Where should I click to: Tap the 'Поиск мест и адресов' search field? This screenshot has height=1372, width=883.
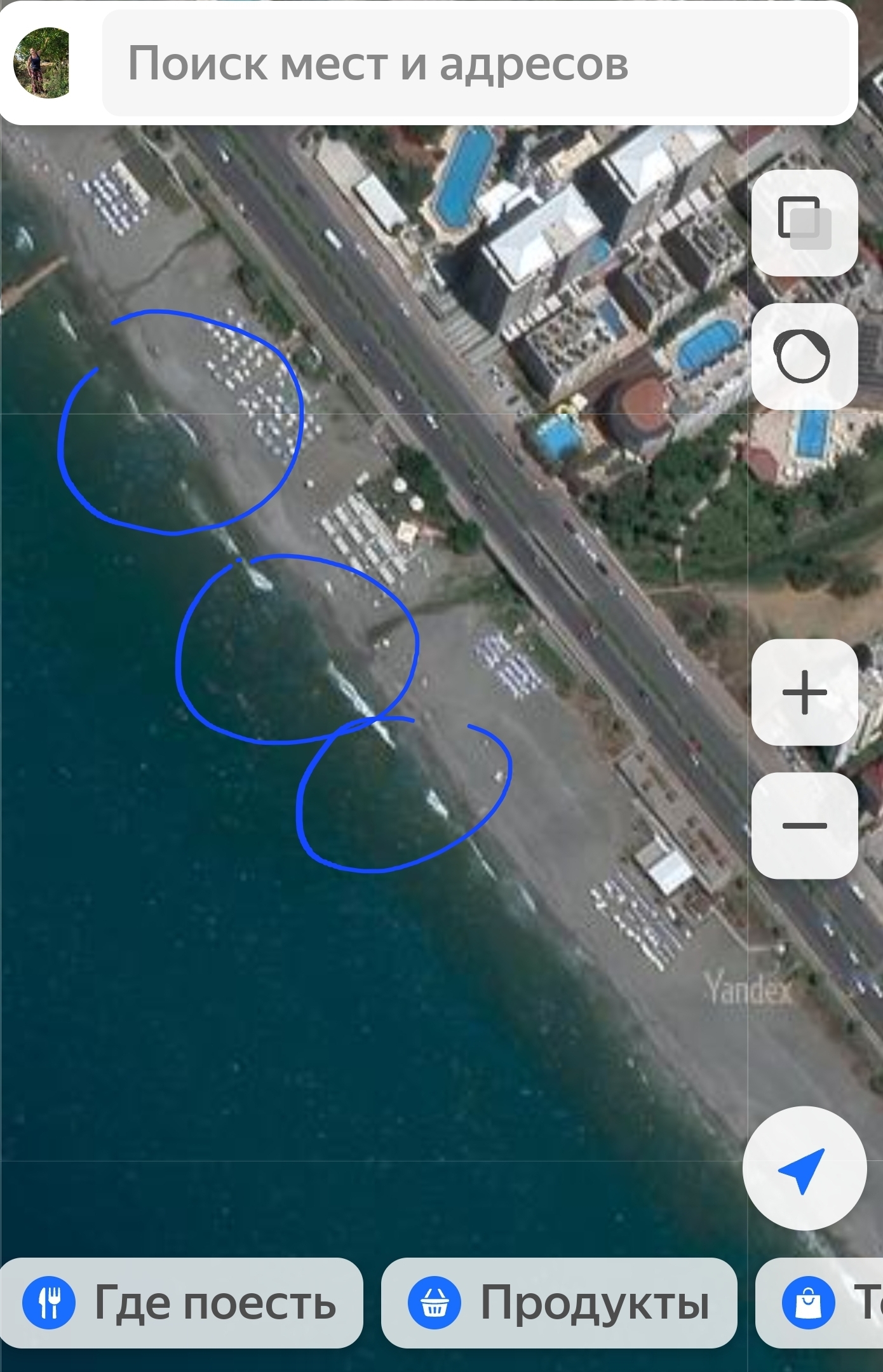[475, 63]
